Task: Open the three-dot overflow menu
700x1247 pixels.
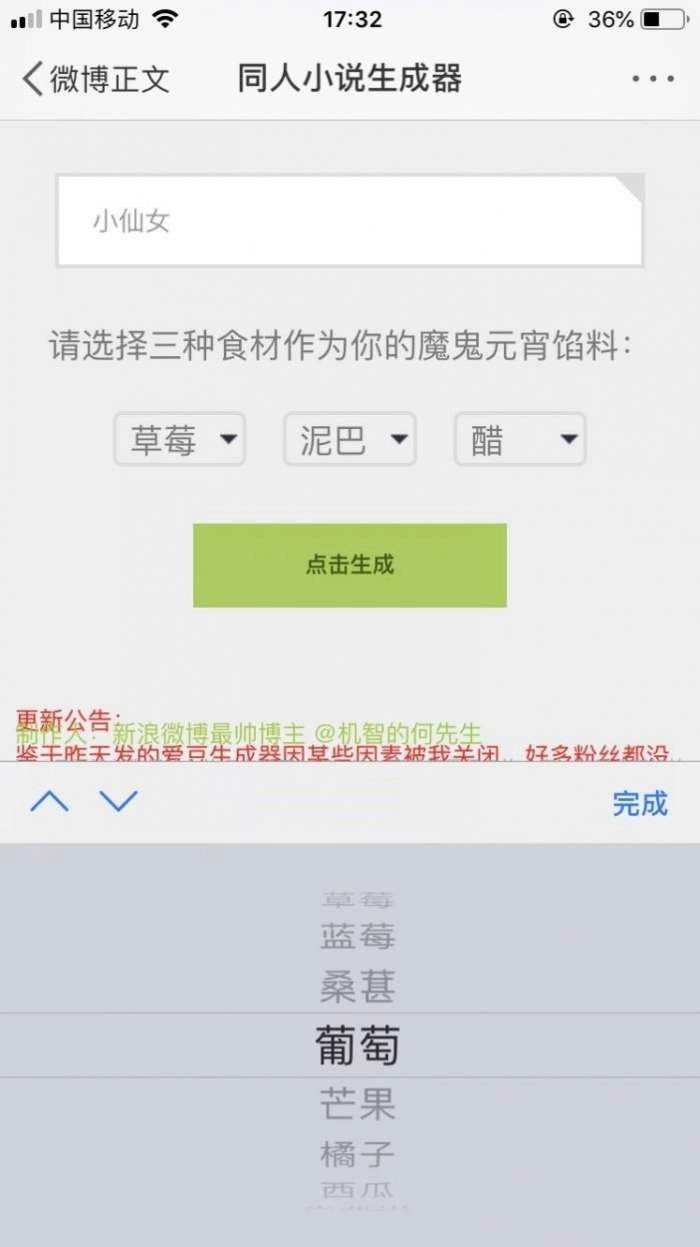Action: (x=652, y=79)
